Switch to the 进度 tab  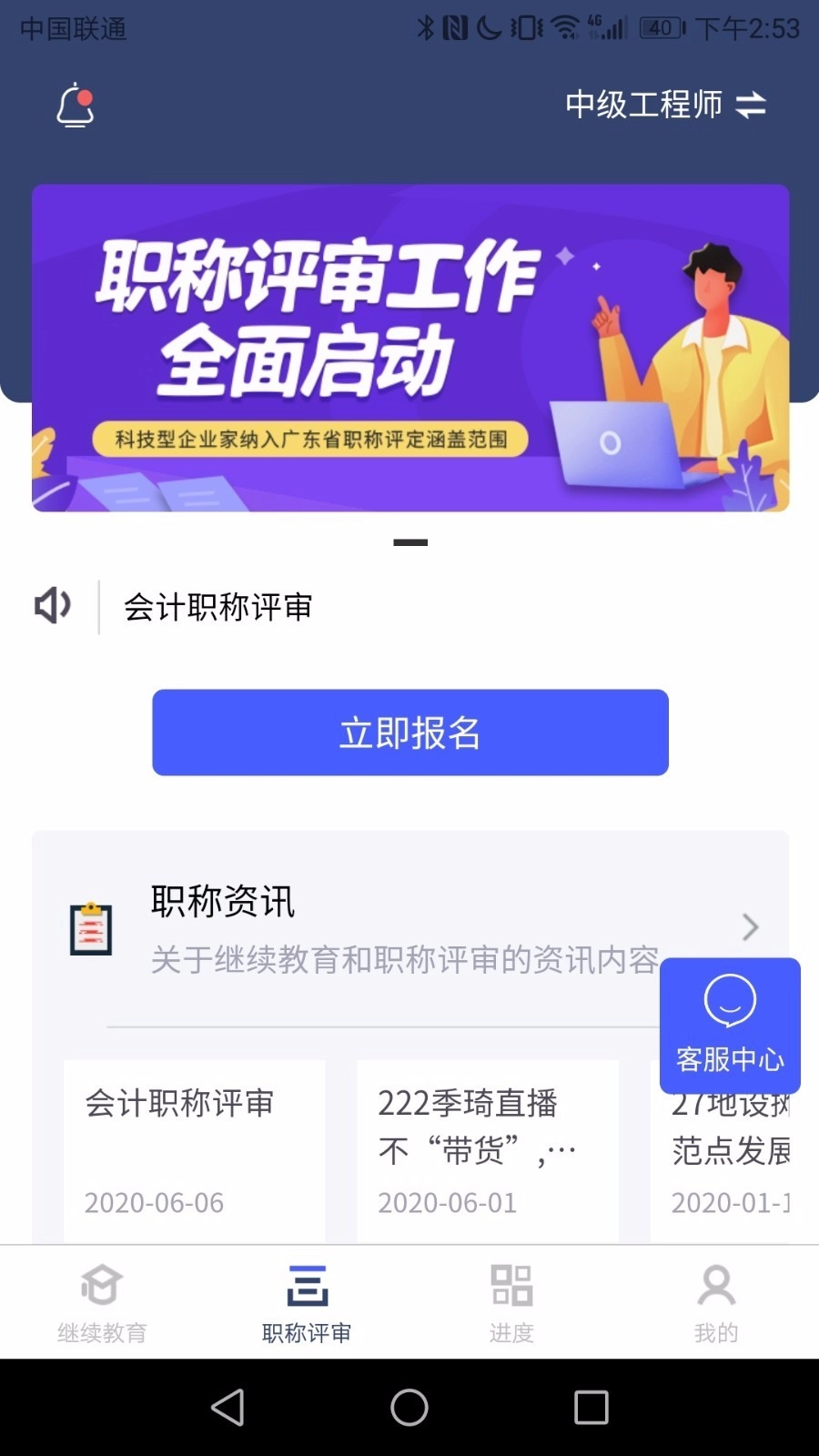511,1301
